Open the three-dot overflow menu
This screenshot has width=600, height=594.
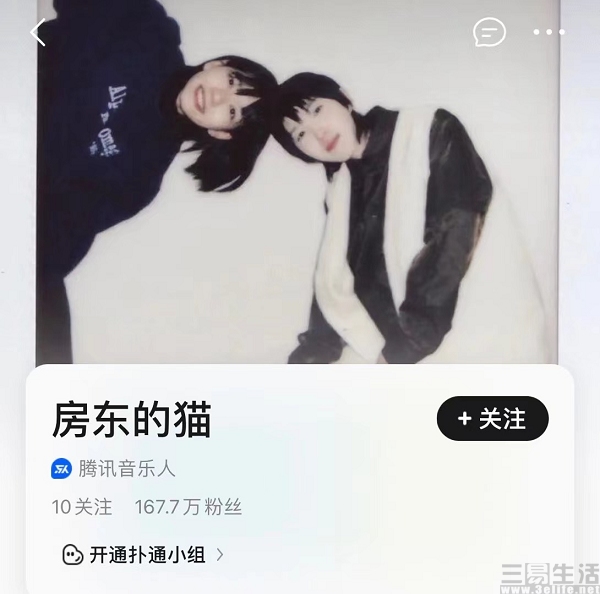(x=549, y=32)
